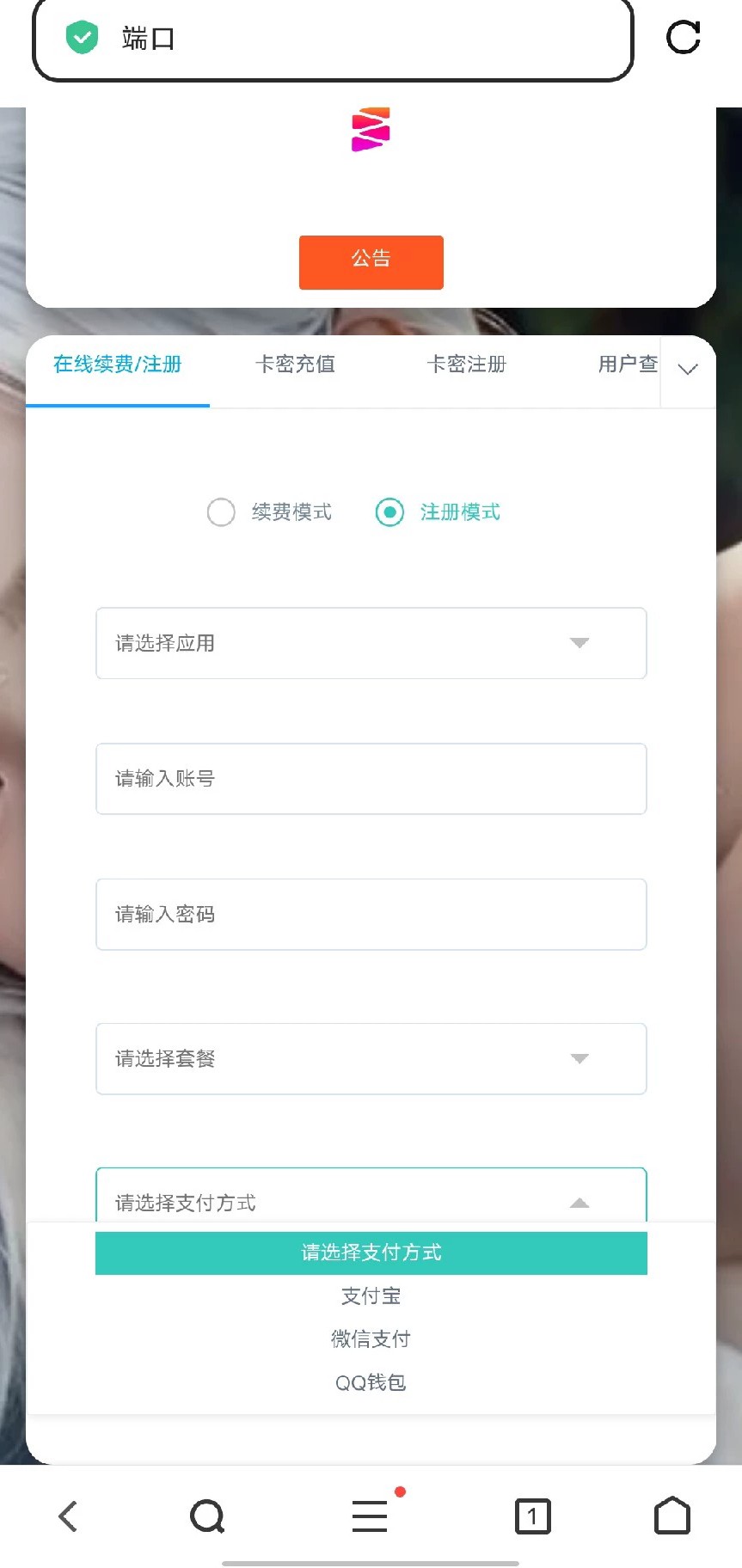Screen dimensions: 742x1568
Task: Switch to the 卡密充值 tab
Action: [x=295, y=364]
